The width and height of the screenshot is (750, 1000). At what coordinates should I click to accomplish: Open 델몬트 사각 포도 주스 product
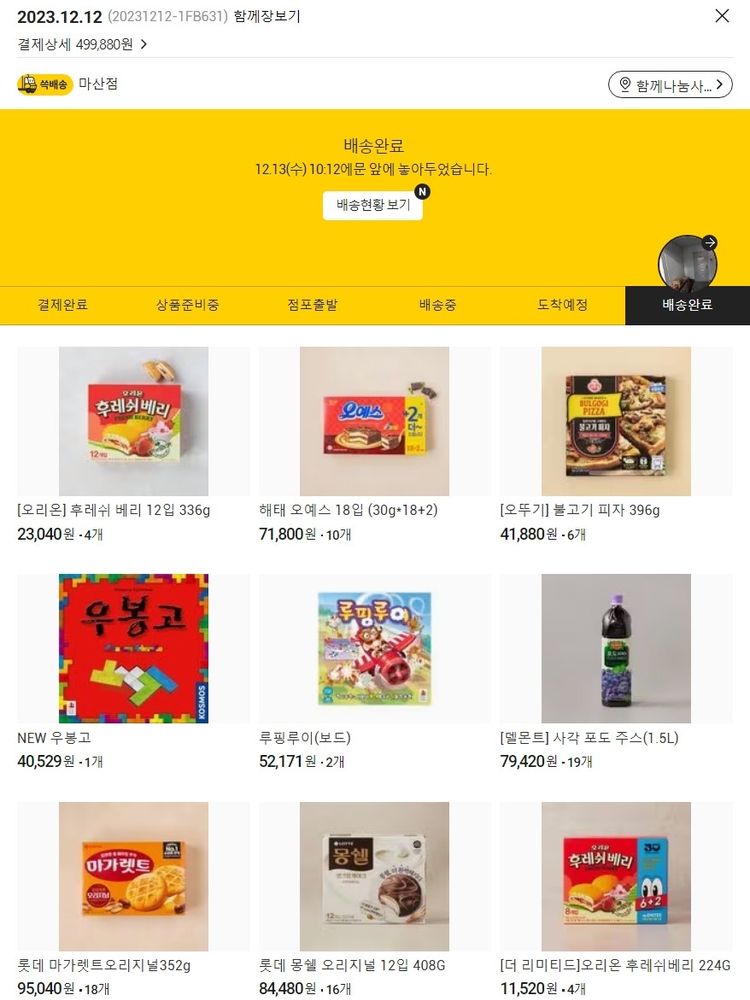616,648
